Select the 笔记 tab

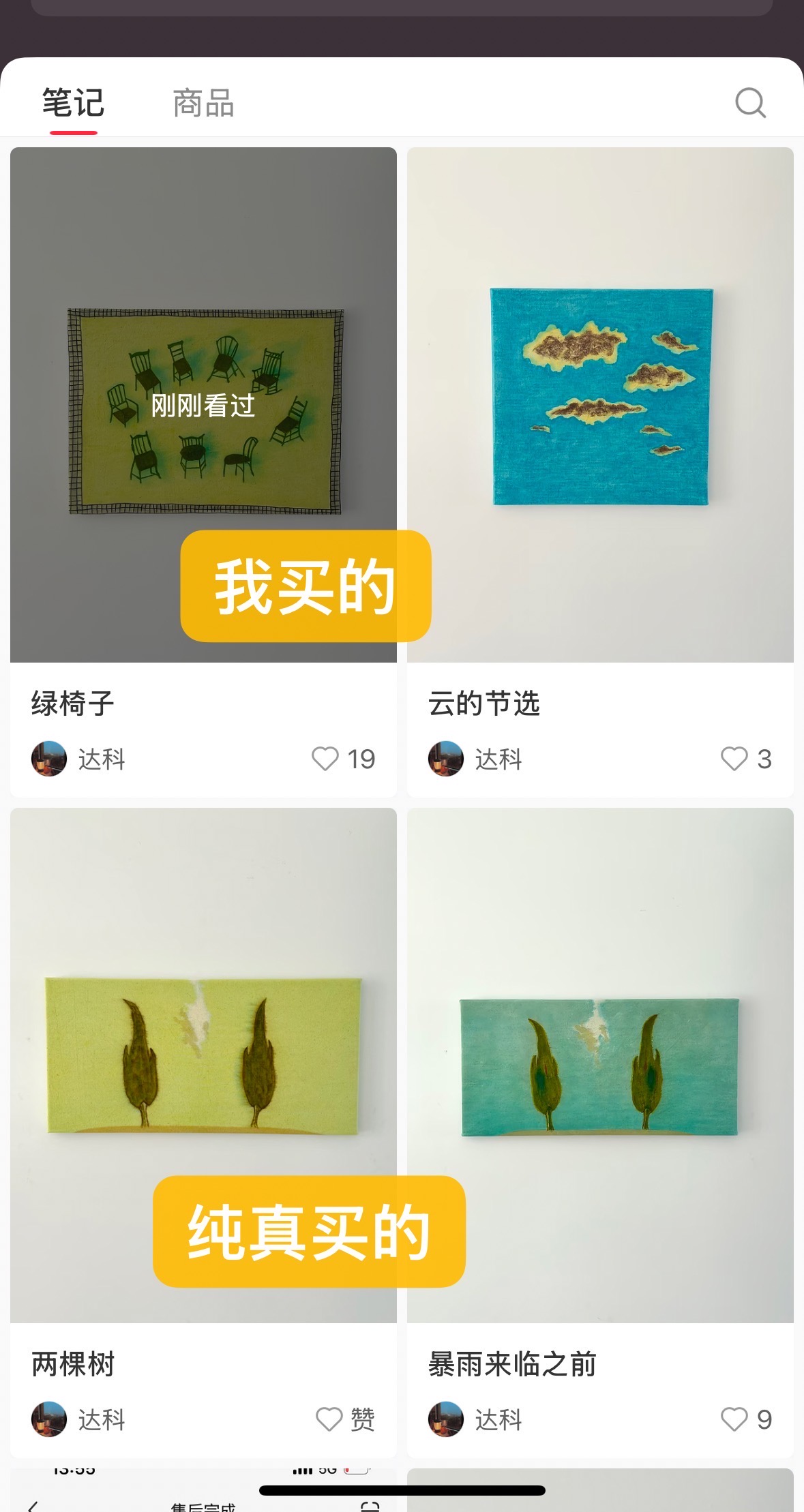click(73, 104)
